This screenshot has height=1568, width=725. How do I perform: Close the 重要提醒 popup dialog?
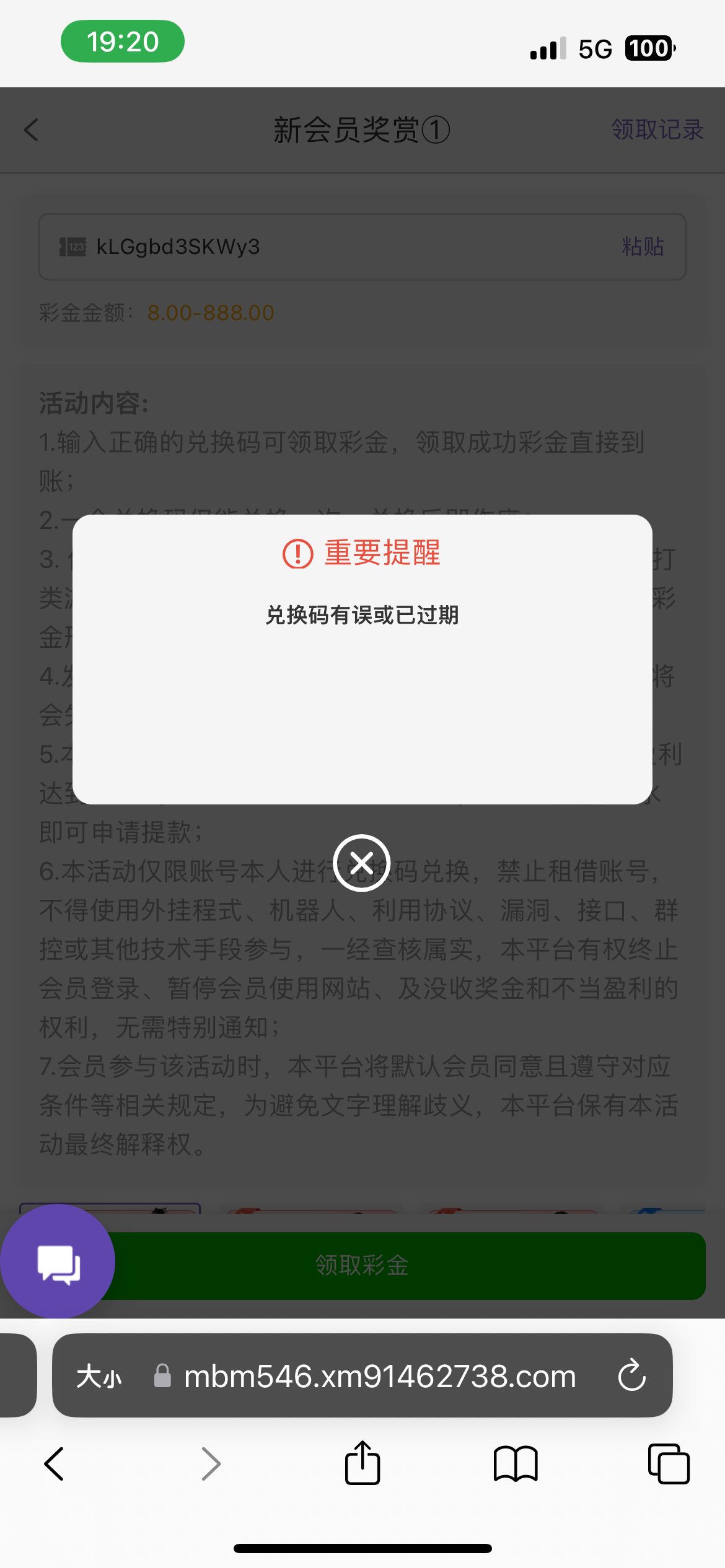[x=362, y=863]
